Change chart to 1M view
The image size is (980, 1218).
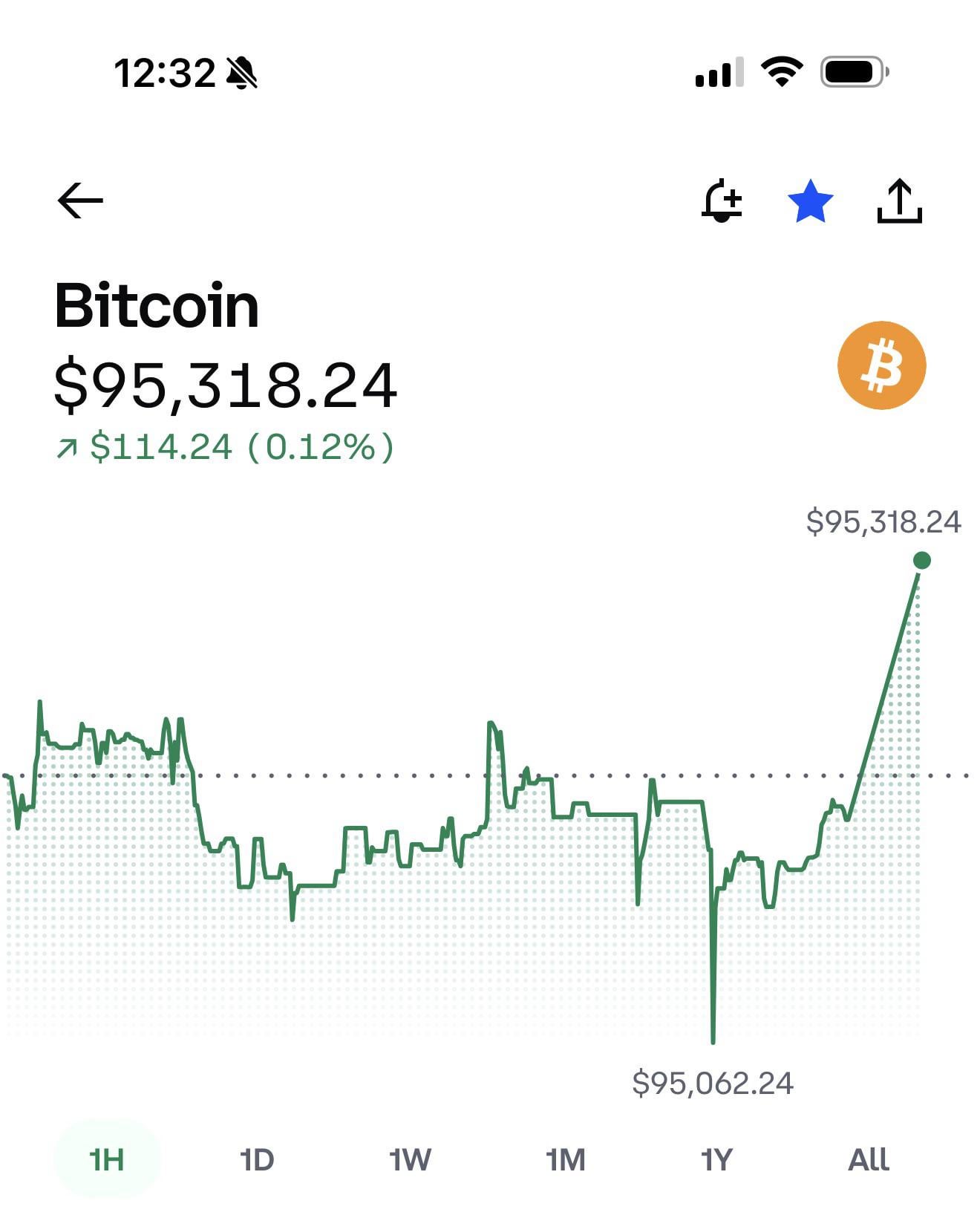pos(565,1159)
